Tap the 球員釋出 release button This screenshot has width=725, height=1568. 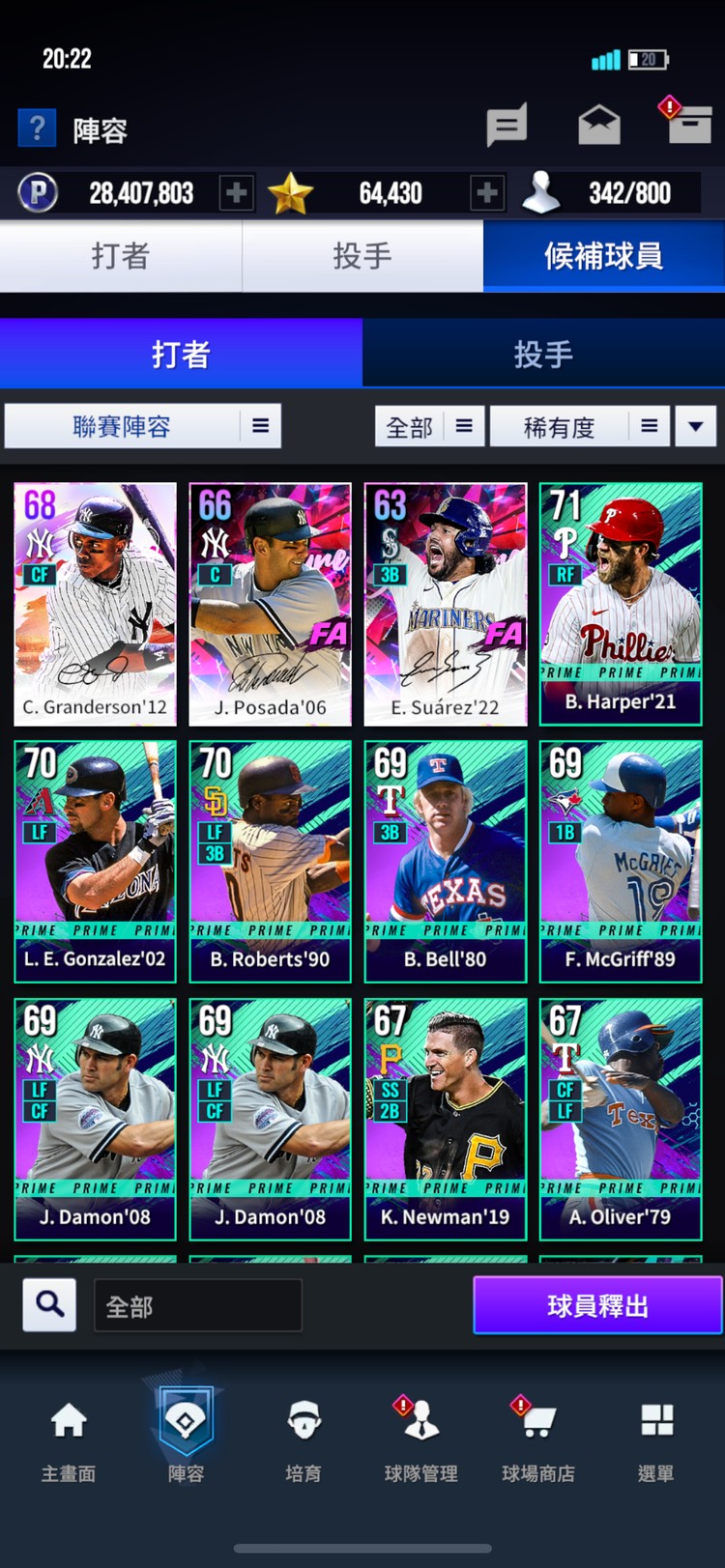point(597,1305)
